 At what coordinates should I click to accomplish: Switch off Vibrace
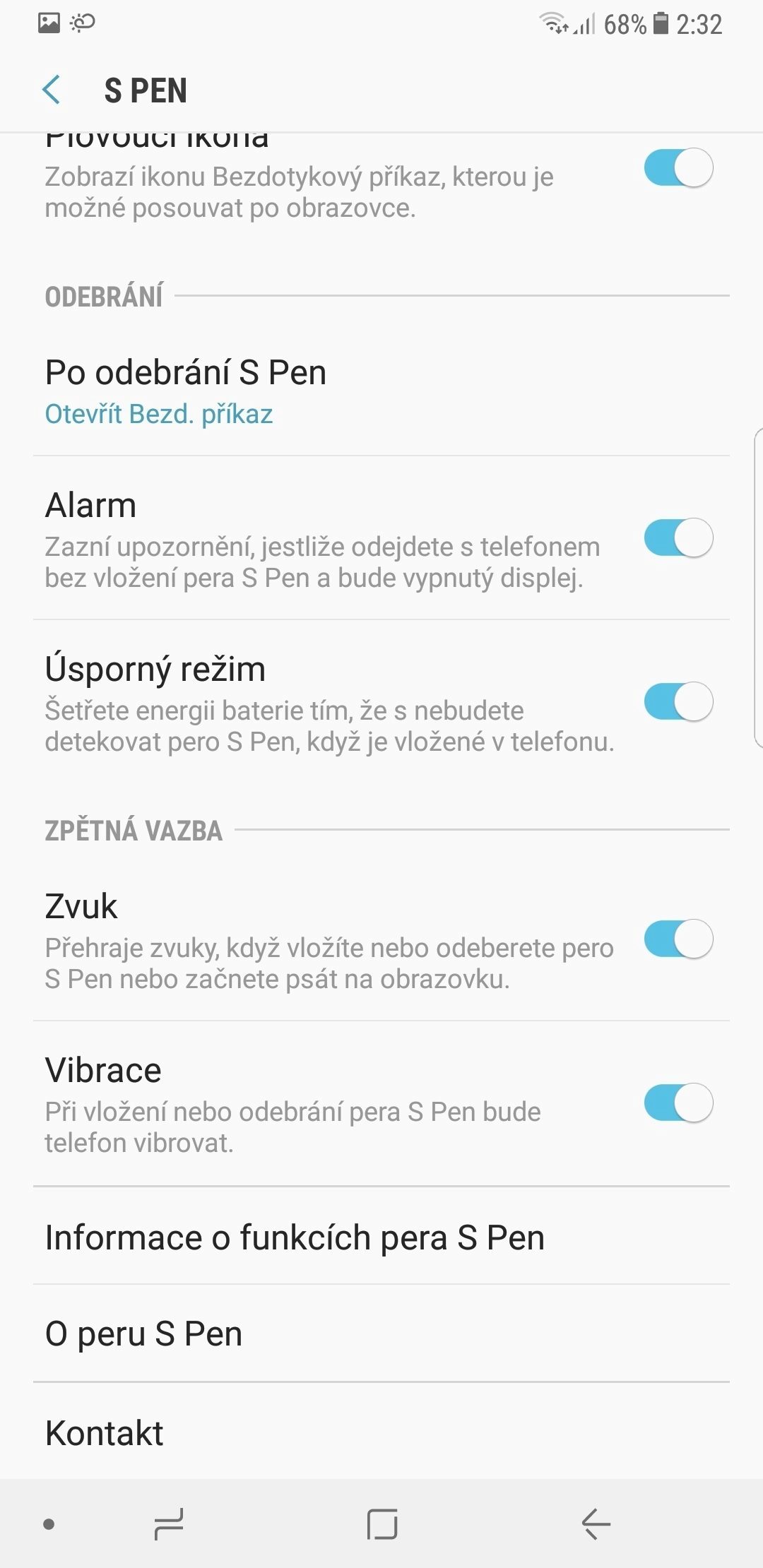678,1103
